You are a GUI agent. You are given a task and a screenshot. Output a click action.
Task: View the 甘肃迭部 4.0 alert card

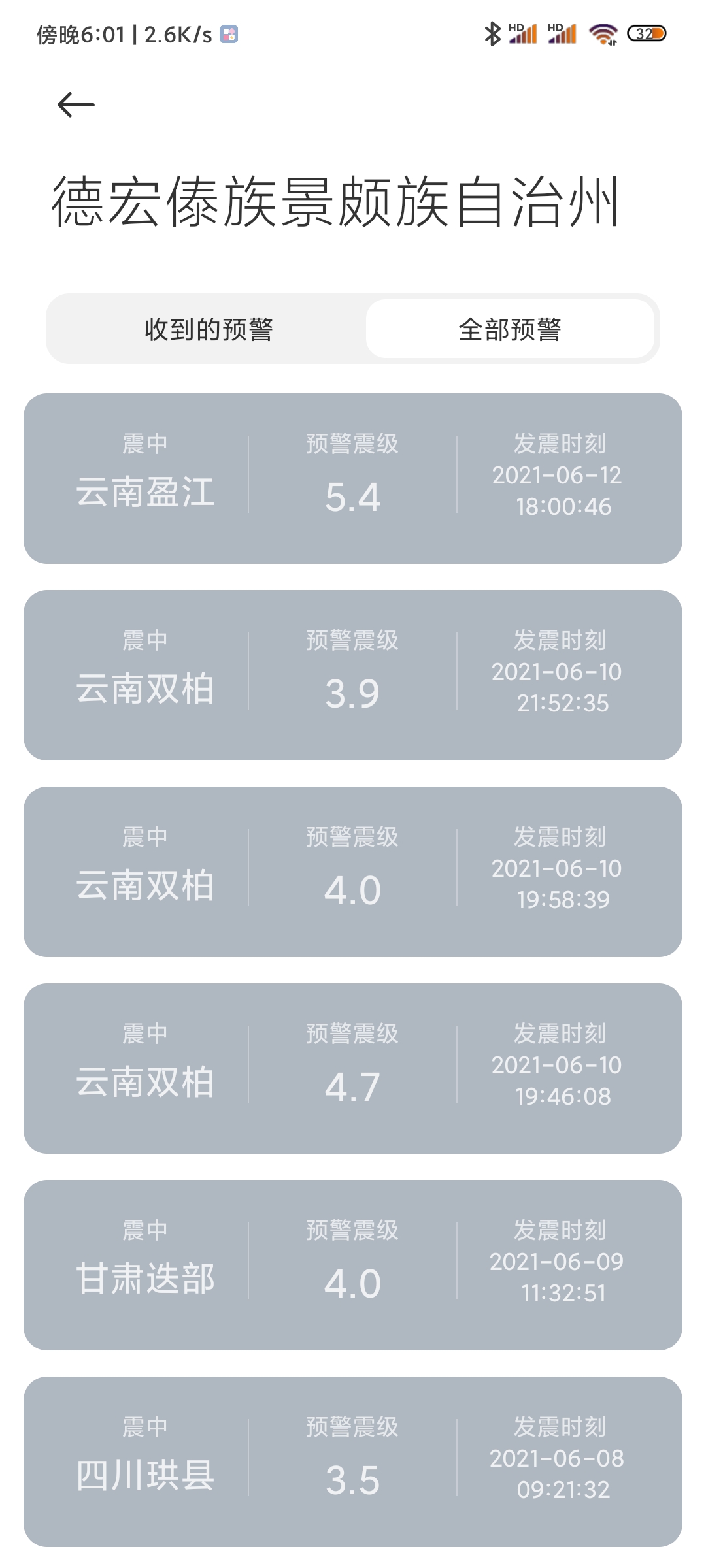click(353, 1265)
